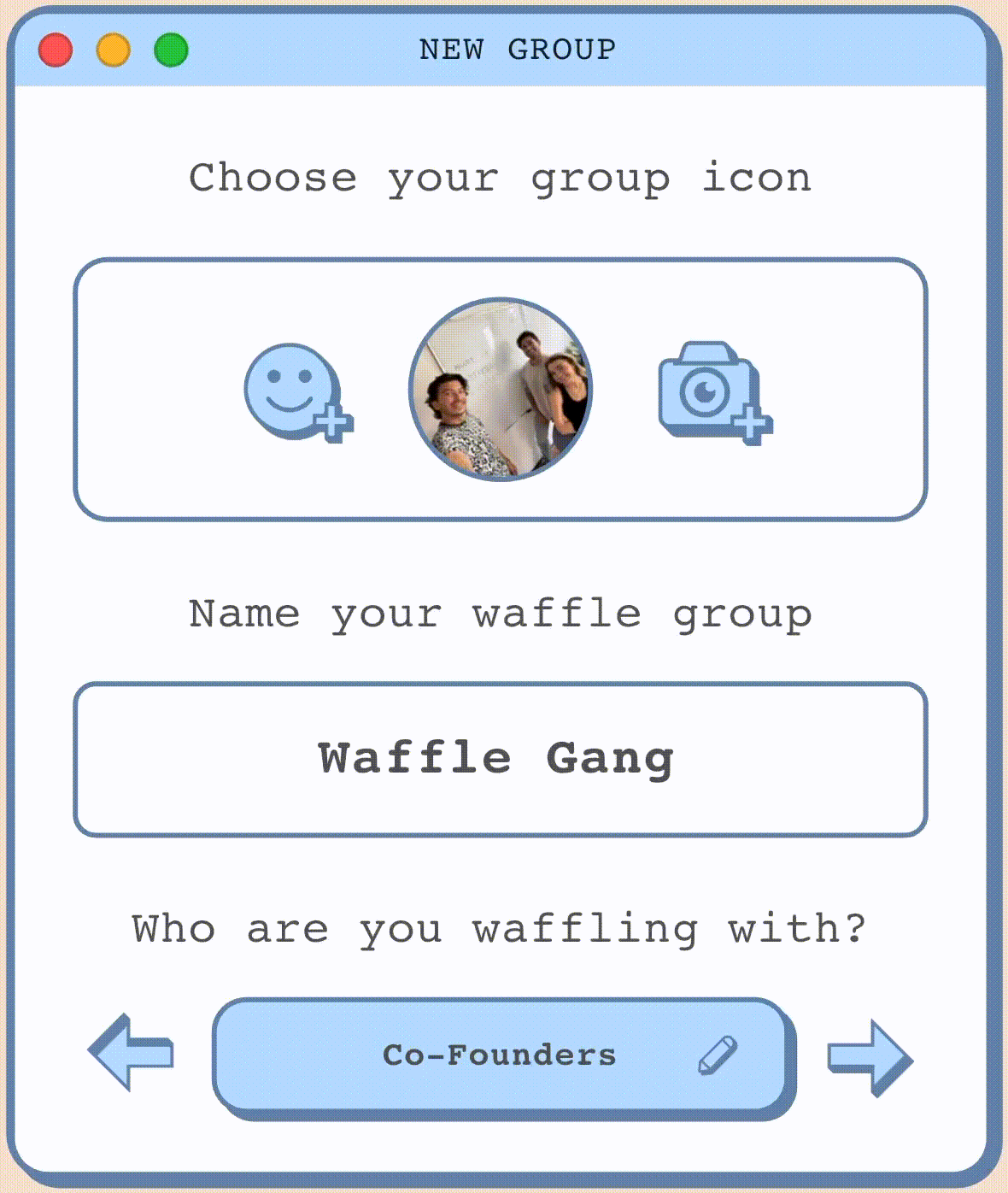Click the pencil edit icon on Co-Founders
The width and height of the screenshot is (1008, 1193).
718,1055
